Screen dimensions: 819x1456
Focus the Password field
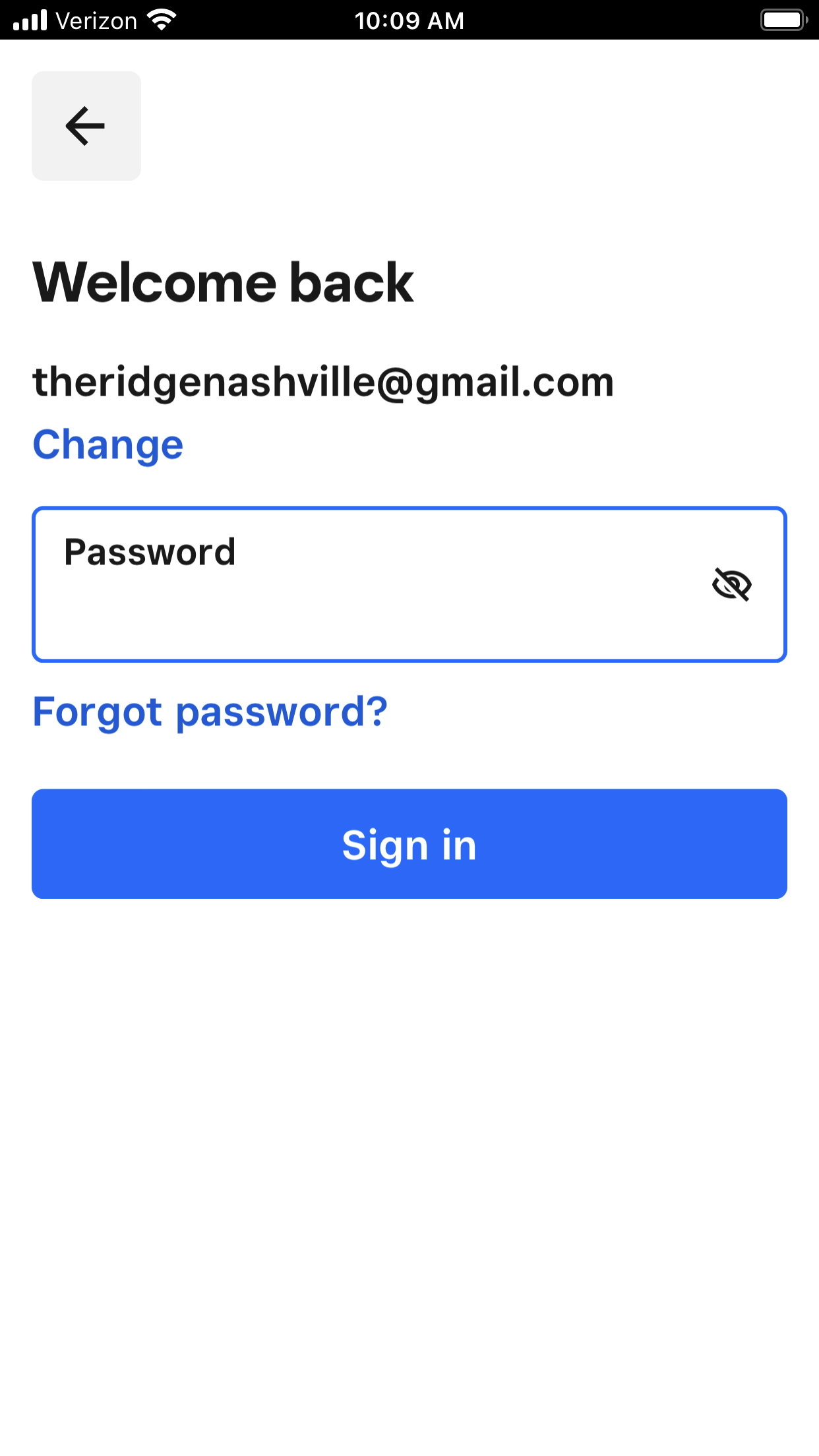click(369, 585)
